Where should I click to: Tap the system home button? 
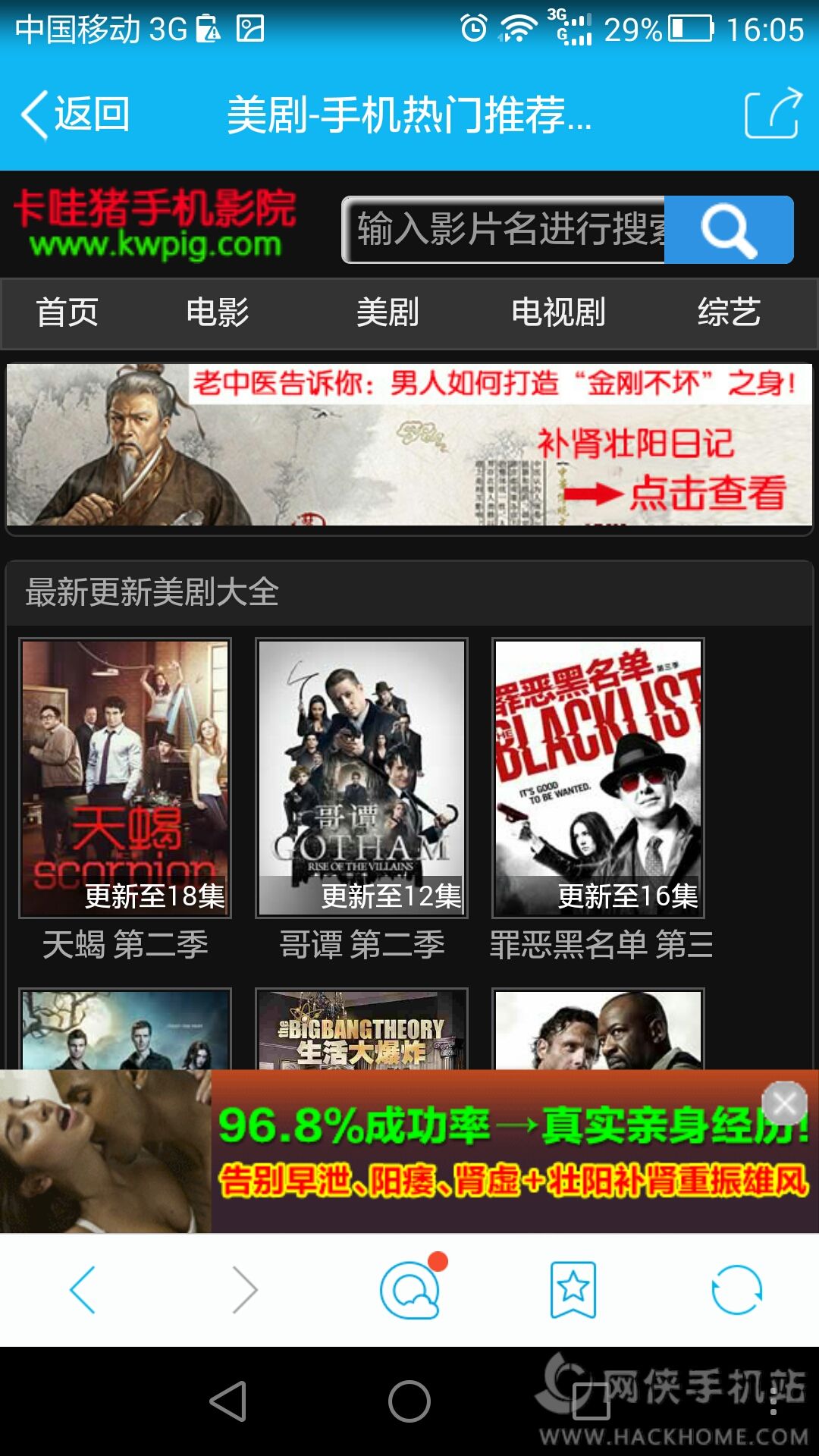pos(409,1401)
